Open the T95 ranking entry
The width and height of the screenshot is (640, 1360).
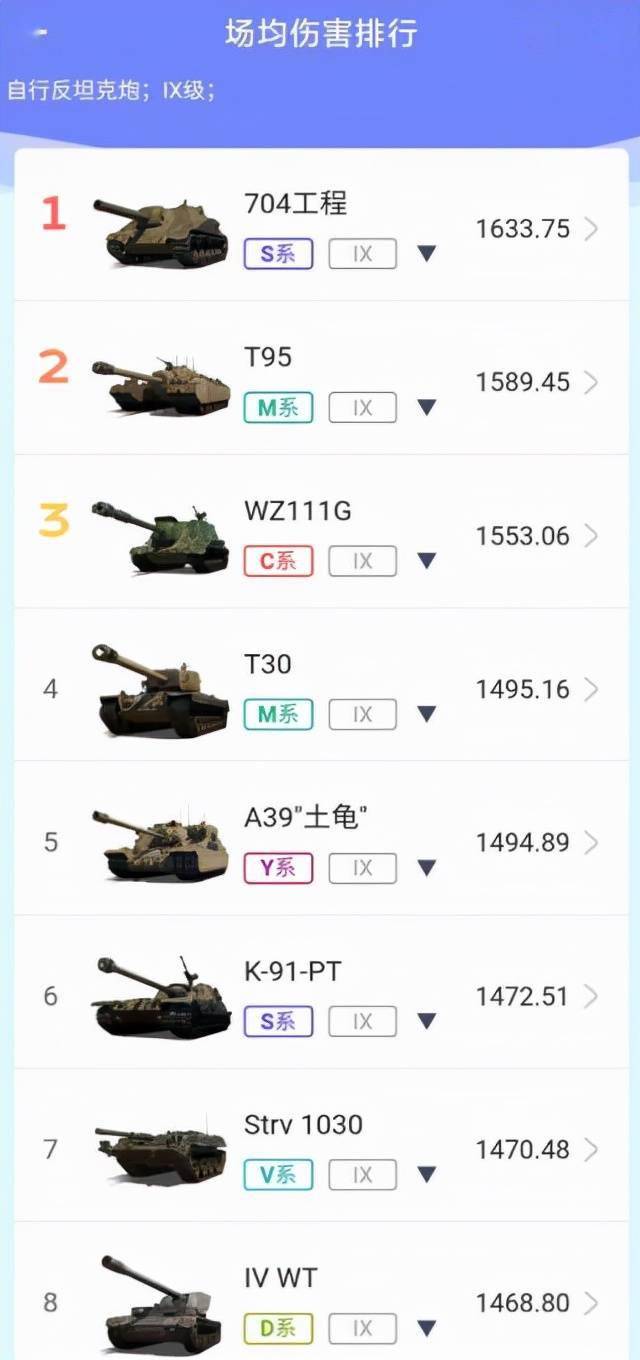tap(321, 378)
